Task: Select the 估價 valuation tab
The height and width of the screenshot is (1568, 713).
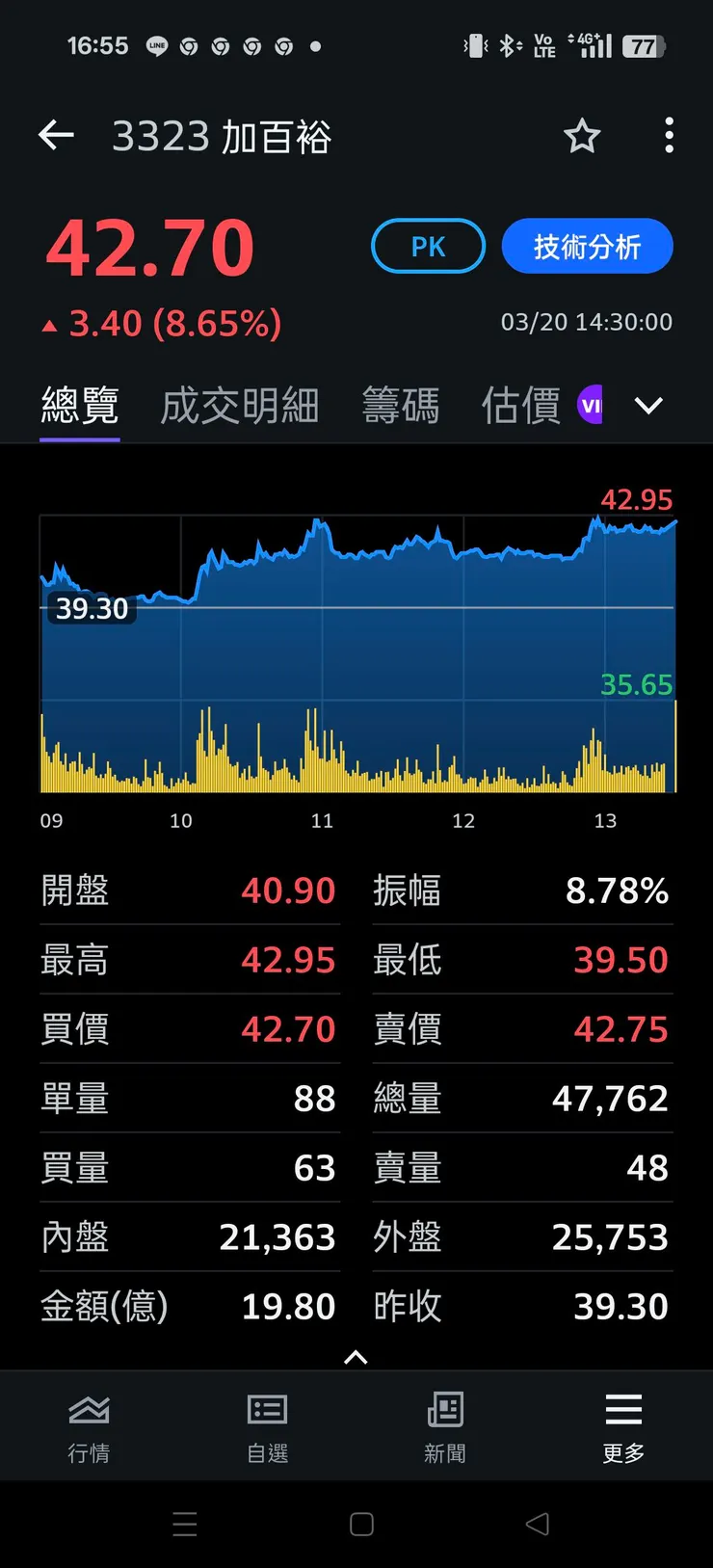Action: 519,406
